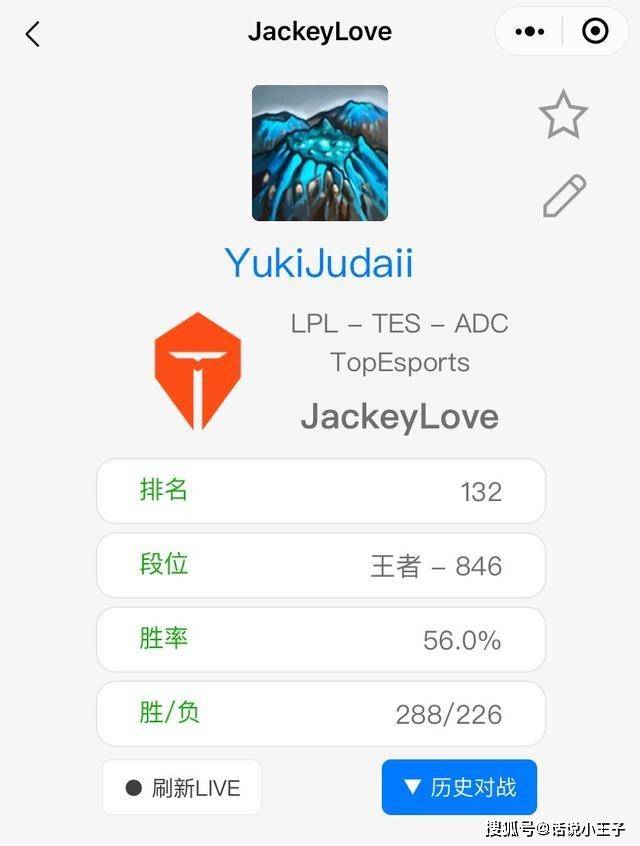Close the mini program with the circle button

click(x=595, y=32)
